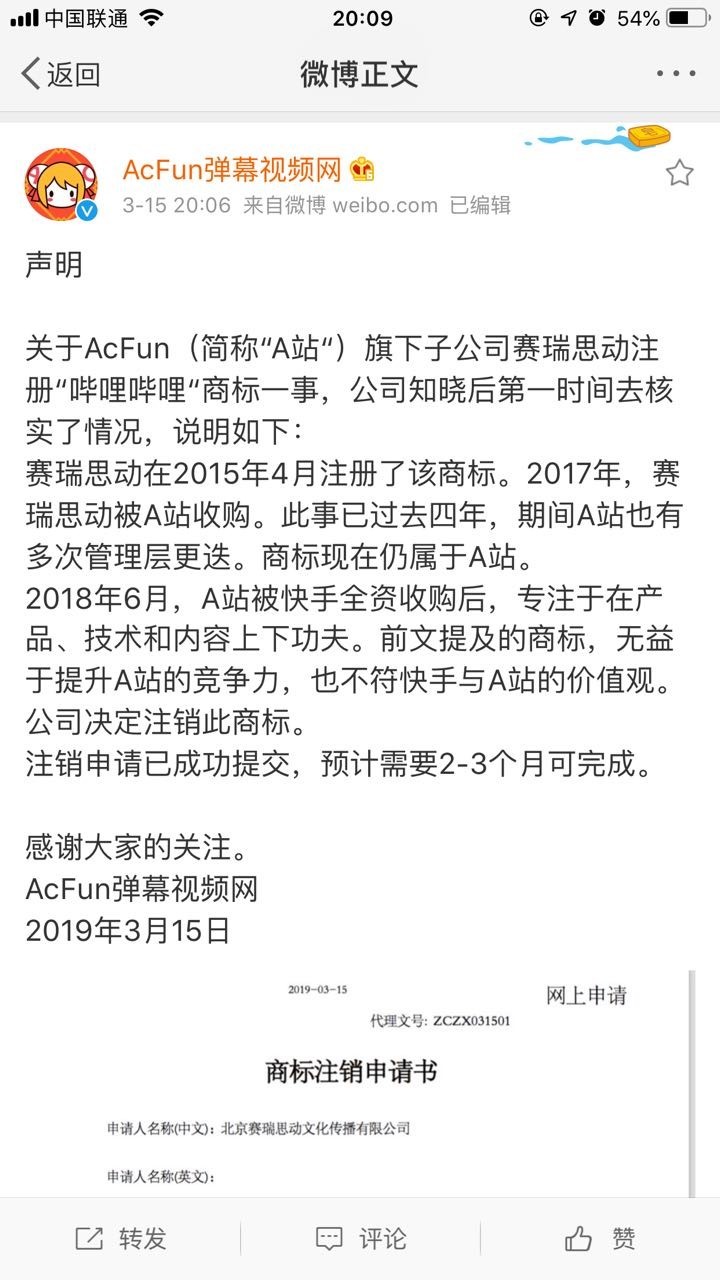Tap the AcFun弹幕视频网 account name

coord(232,170)
